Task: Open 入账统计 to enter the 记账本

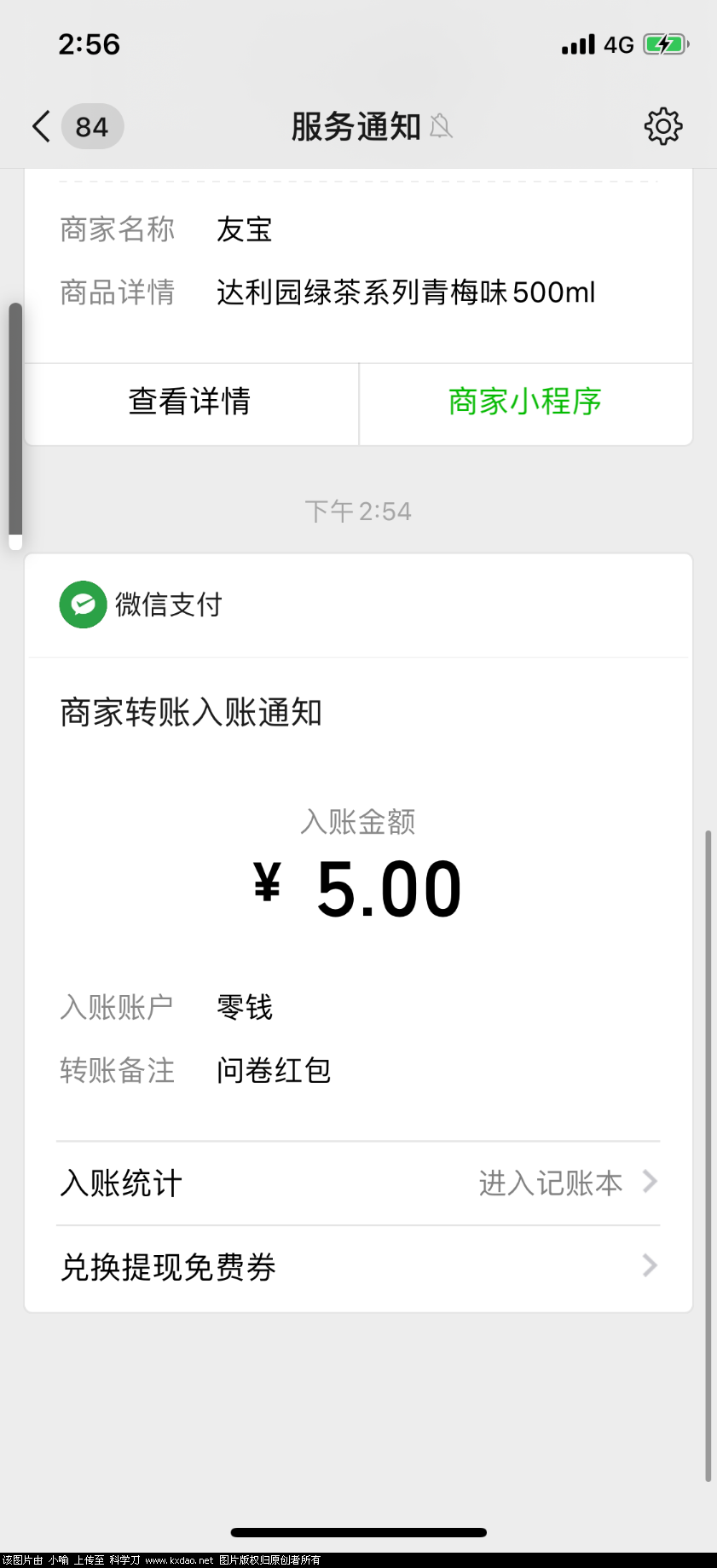Action: 358,1183
